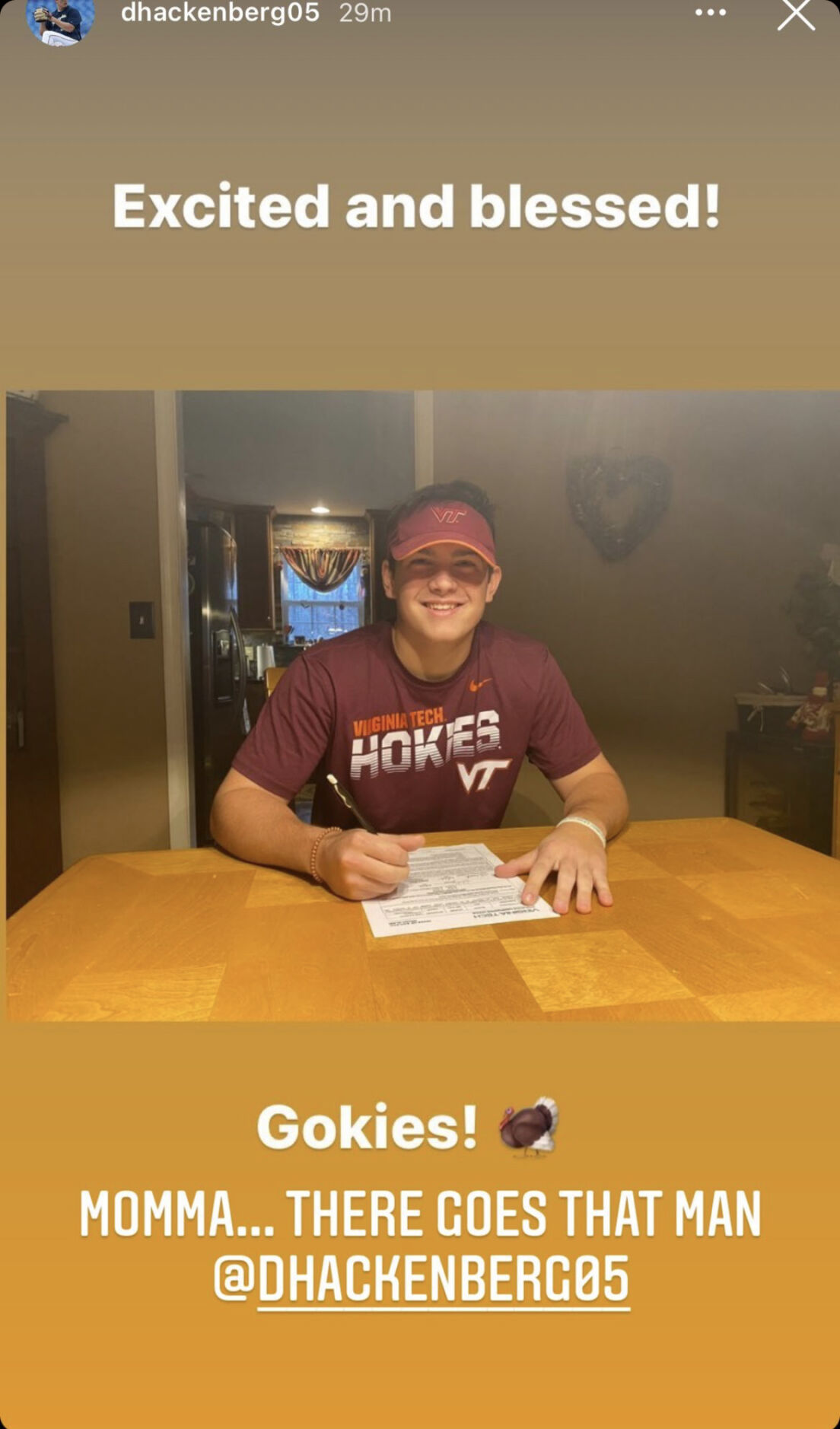Open the @DHACKENBERG05 mention link
The width and height of the screenshot is (840, 1429).
tap(422, 1278)
